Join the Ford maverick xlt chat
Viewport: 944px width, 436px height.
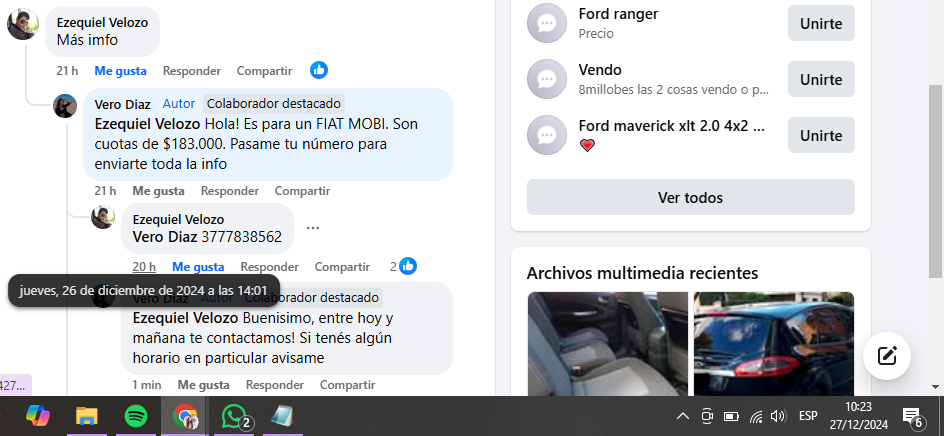(821, 135)
